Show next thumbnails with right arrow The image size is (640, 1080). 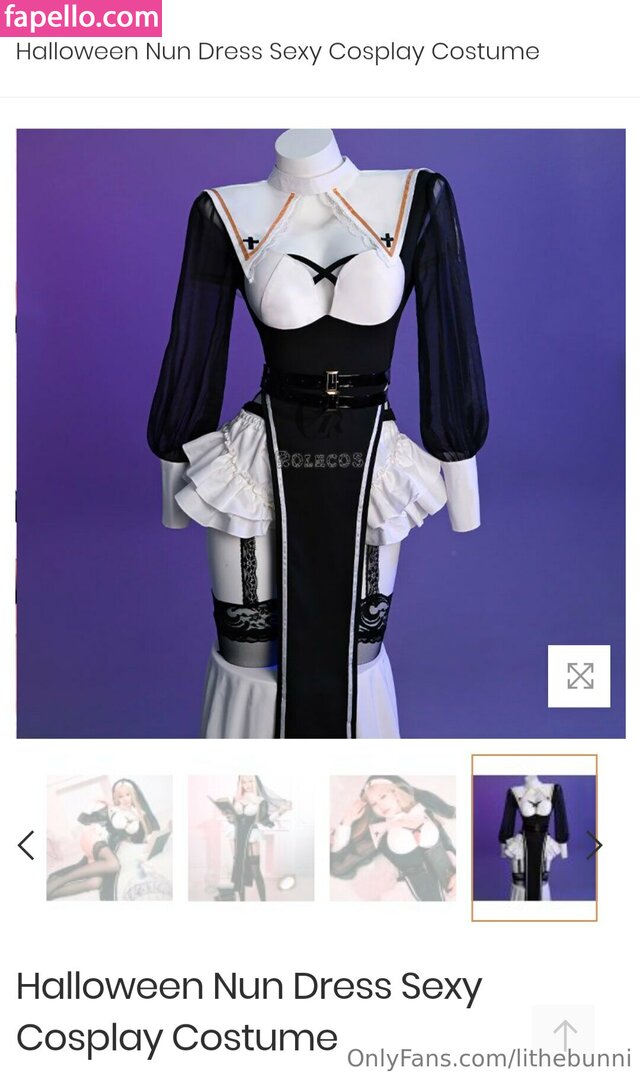pos(594,846)
